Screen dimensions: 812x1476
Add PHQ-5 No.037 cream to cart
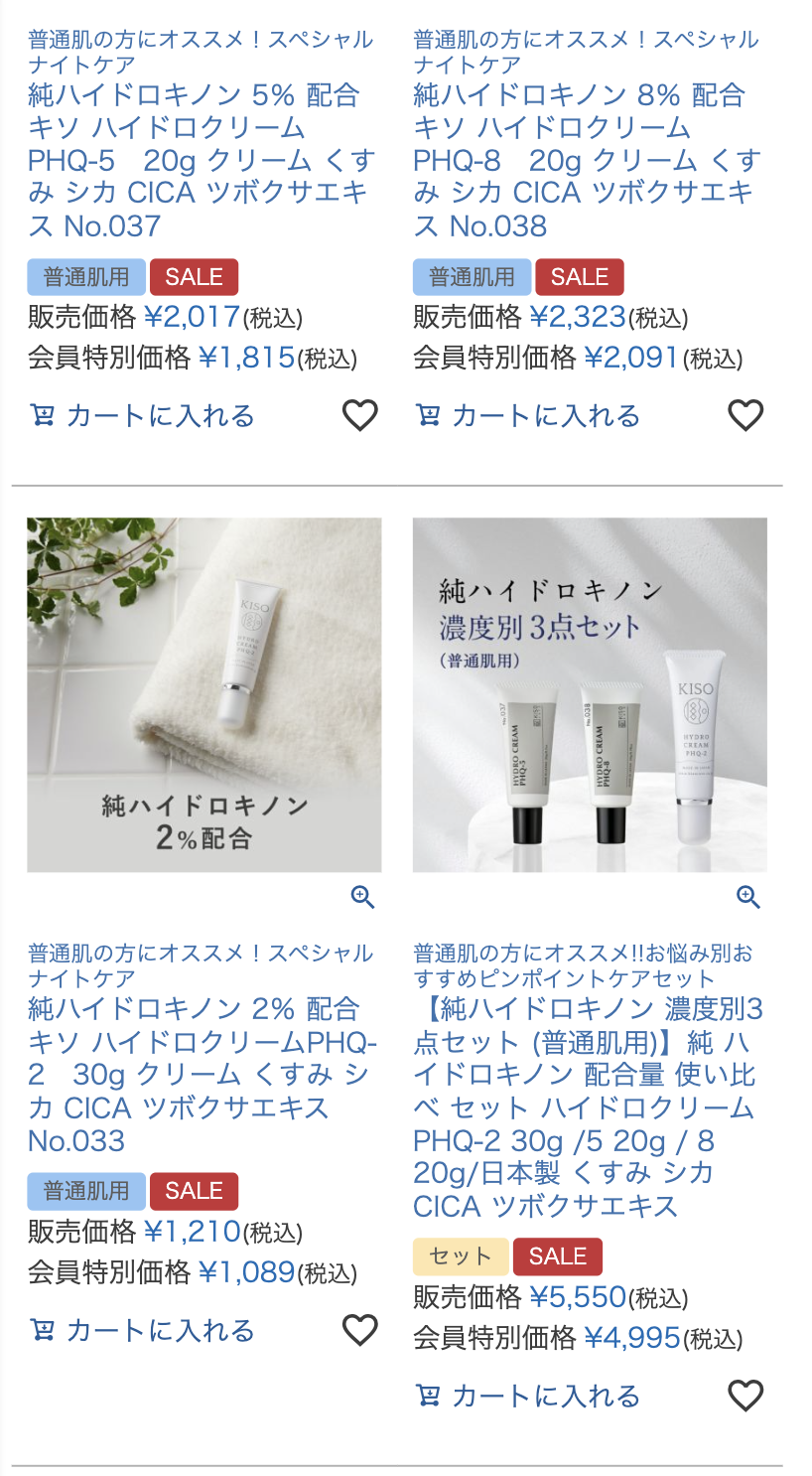tap(142, 415)
